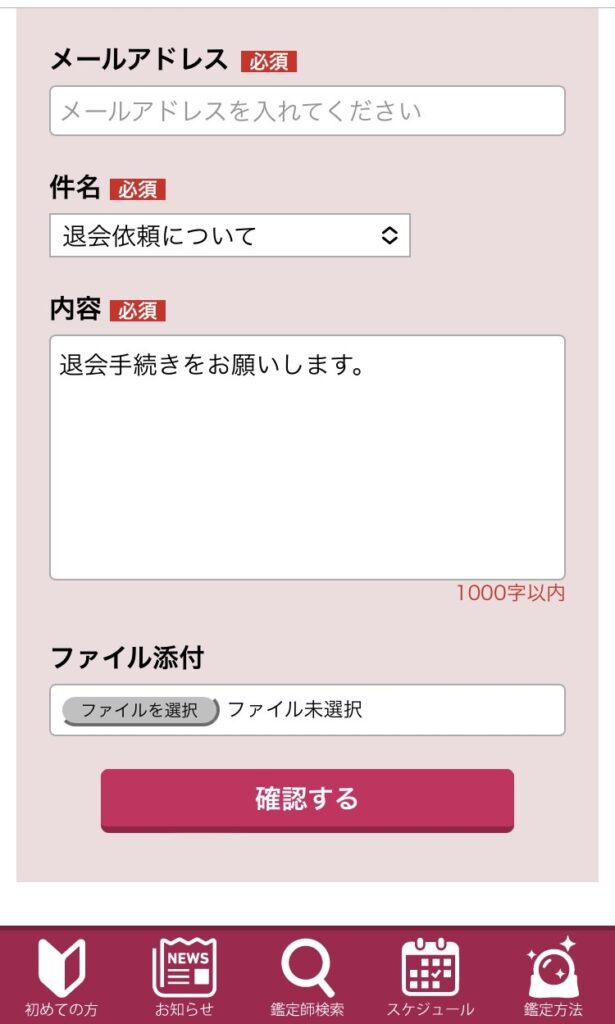Go to 鑑定師検索
The image size is (615, 1024).
[x=307, y=977]
